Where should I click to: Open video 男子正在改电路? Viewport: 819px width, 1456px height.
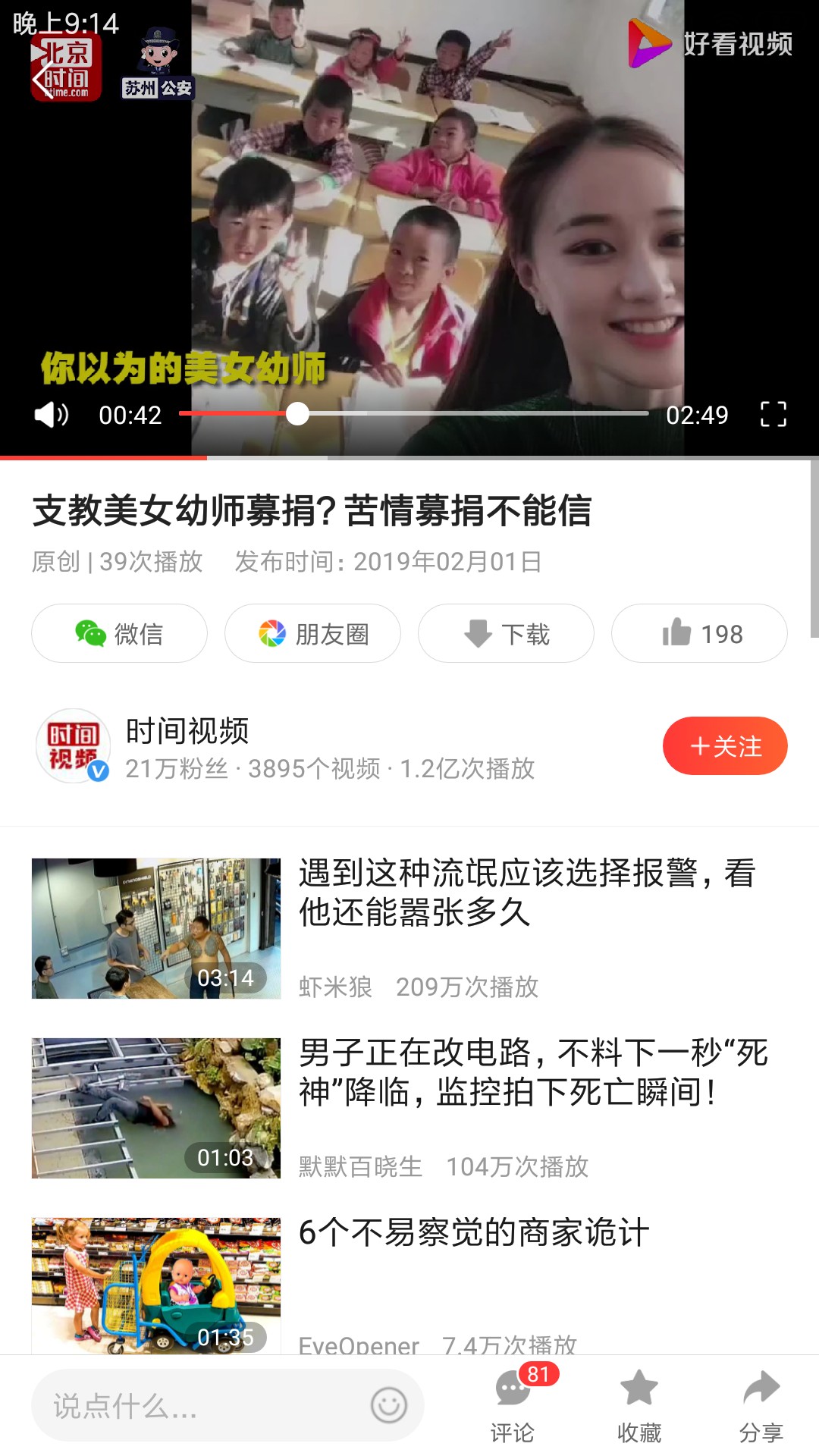[x=409, y=1108]
